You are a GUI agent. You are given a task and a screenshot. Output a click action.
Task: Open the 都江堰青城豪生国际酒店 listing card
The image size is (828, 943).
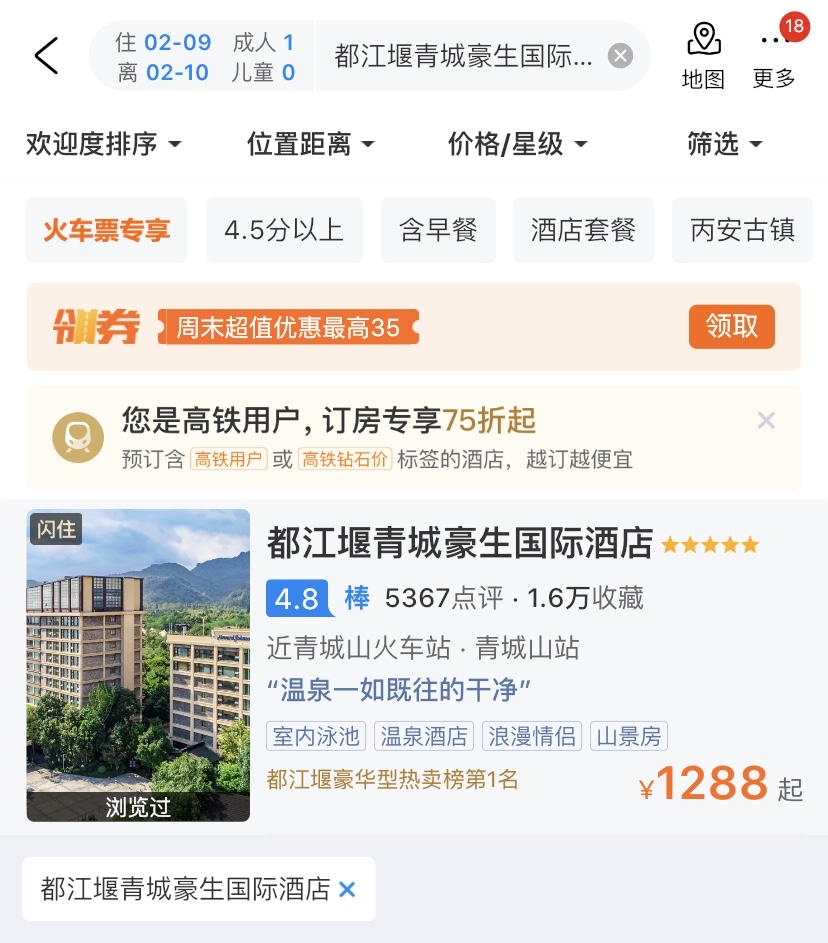point(460,544)
